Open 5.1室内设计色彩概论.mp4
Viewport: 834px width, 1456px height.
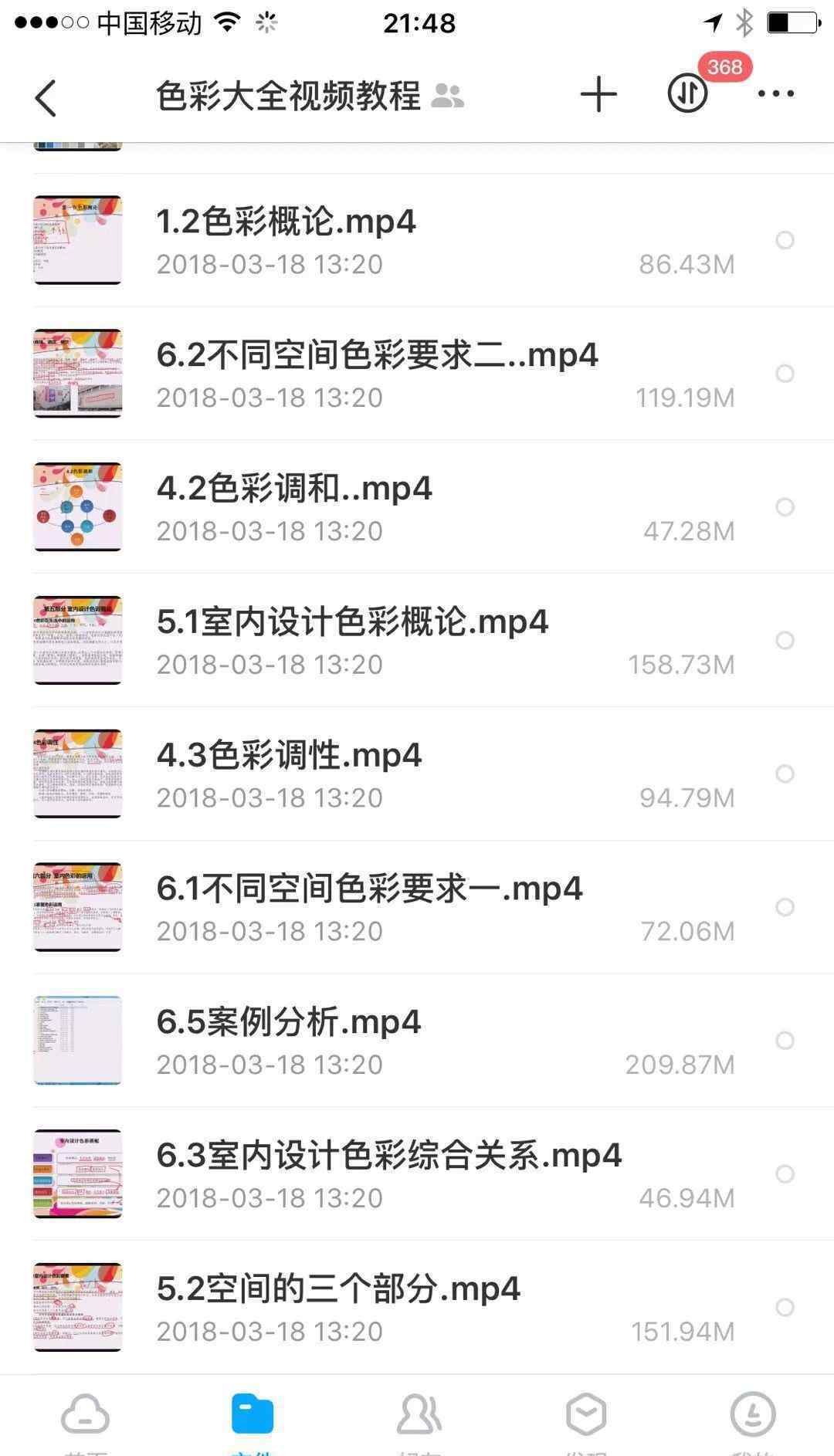[352, 622]
